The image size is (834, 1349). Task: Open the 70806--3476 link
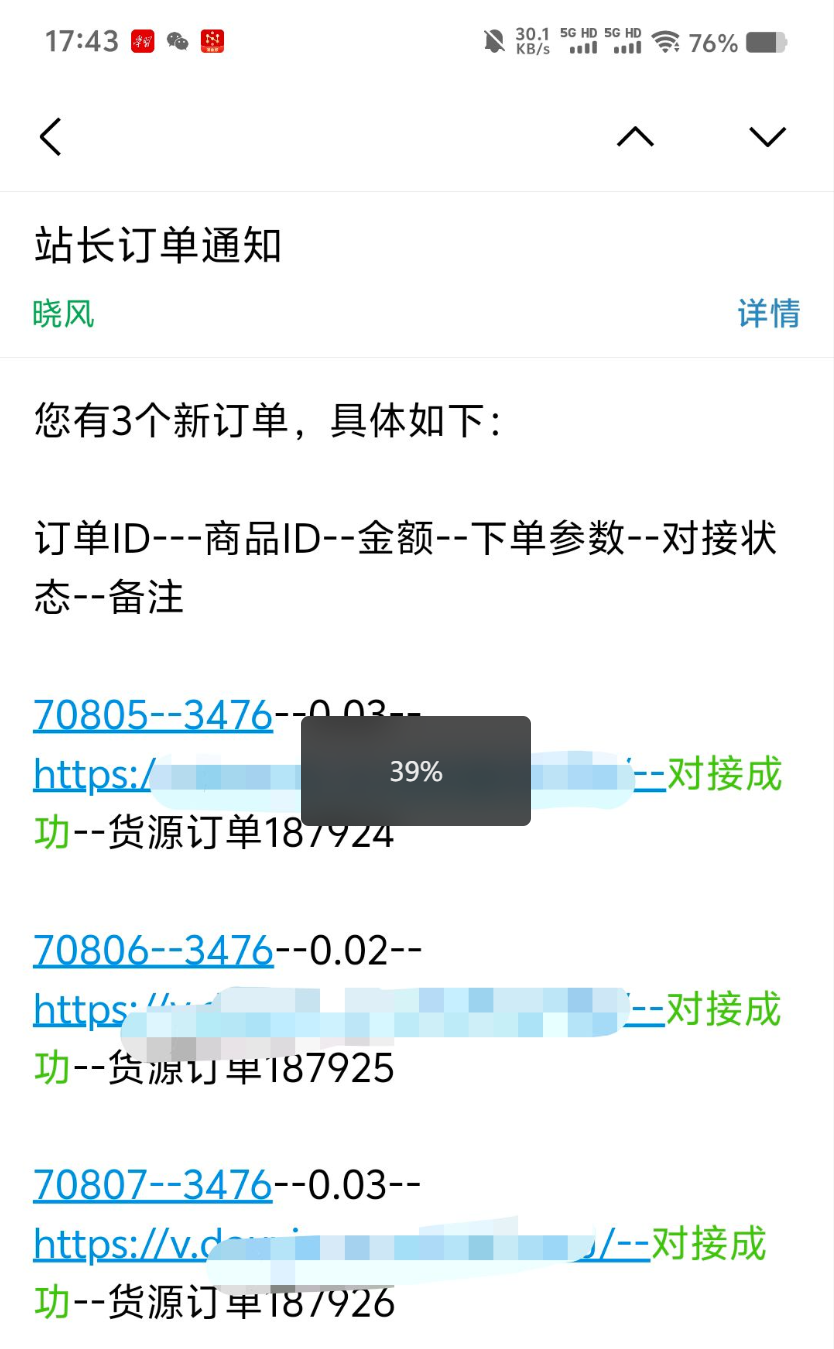point(153,950)
